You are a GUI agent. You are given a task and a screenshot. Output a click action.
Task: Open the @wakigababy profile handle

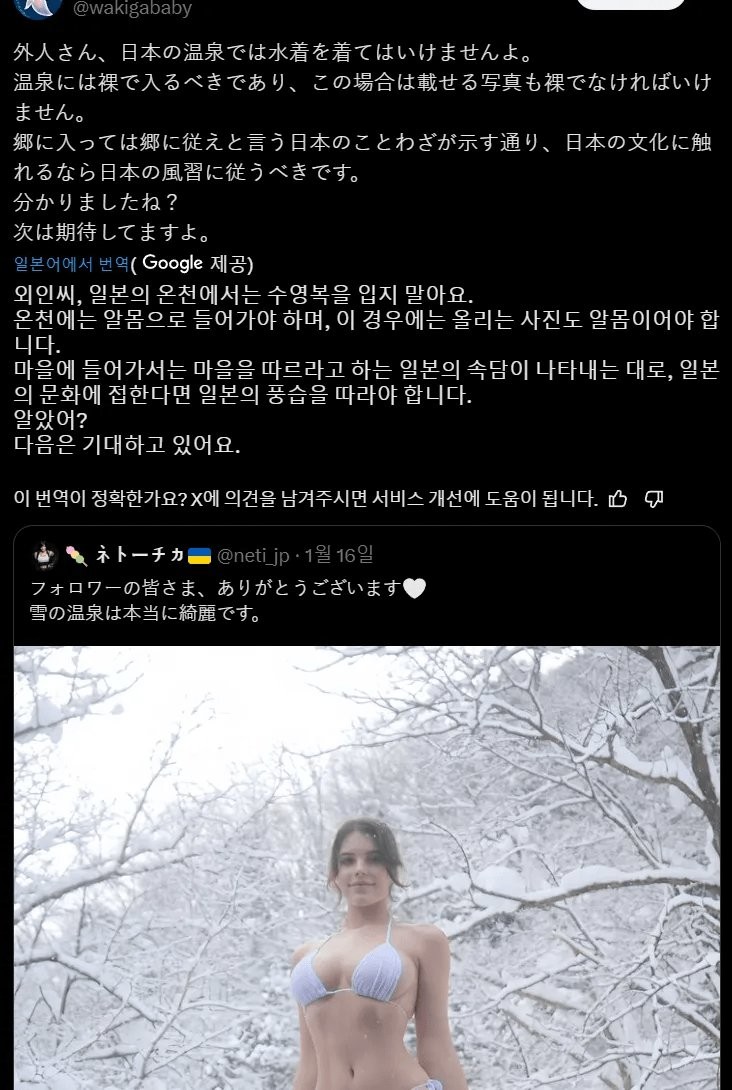132,9
